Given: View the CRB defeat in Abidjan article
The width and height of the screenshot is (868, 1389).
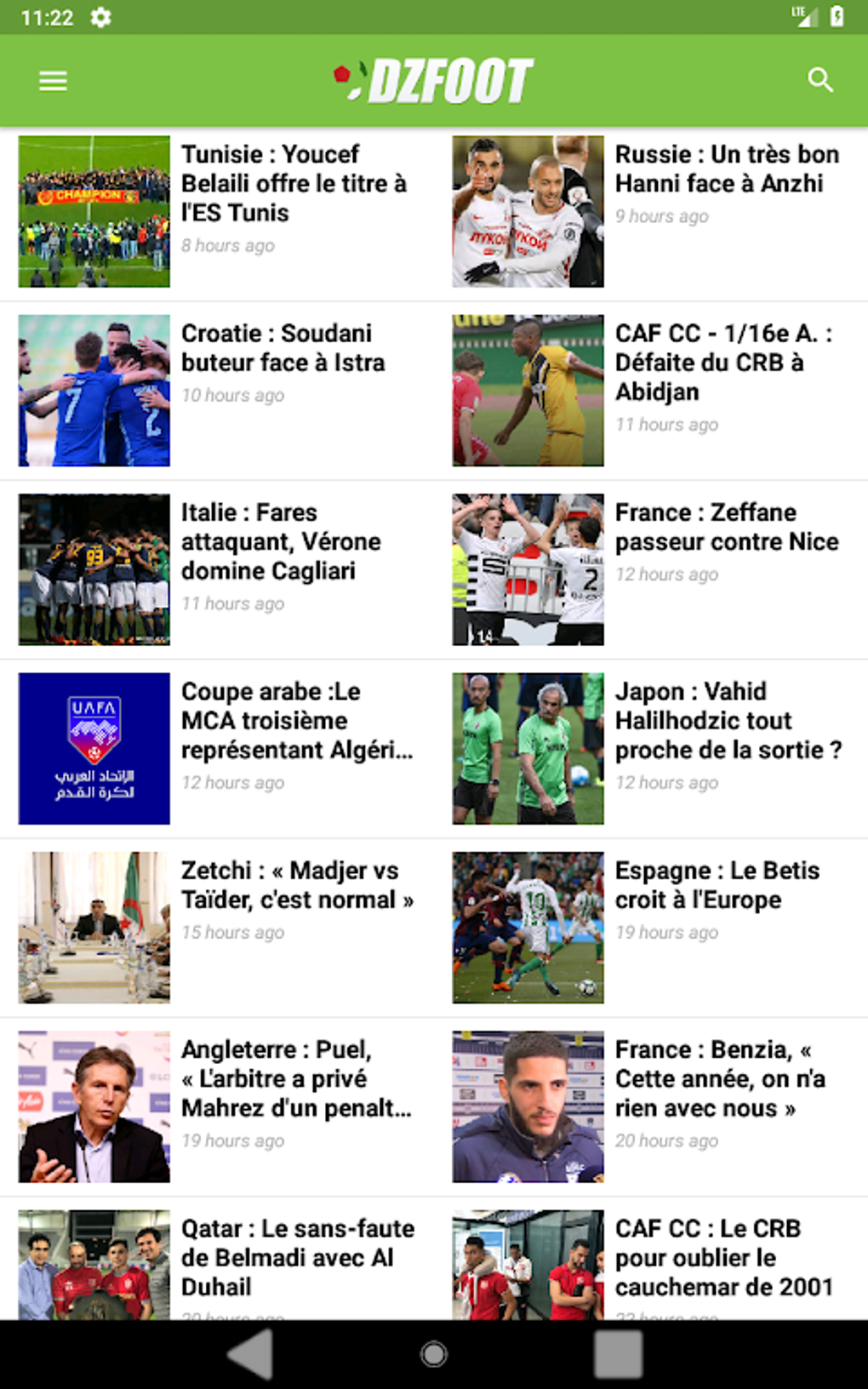Looking at the screenshot, I should coord(723,363).
